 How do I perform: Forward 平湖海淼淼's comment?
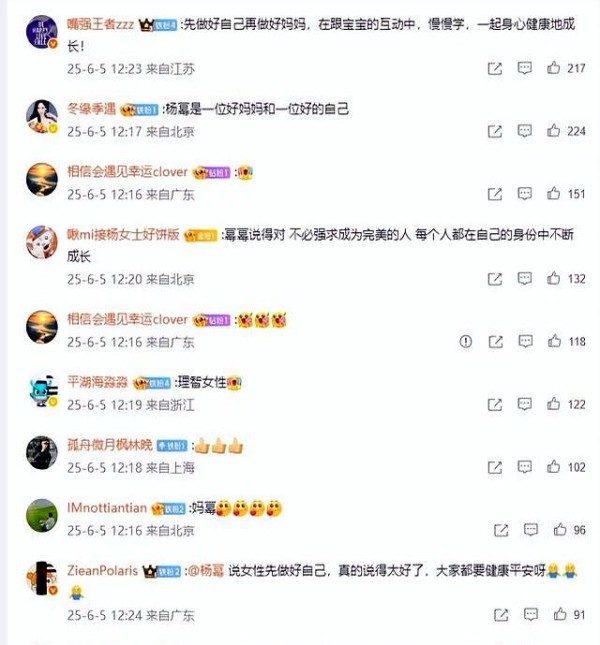(495, 405)
